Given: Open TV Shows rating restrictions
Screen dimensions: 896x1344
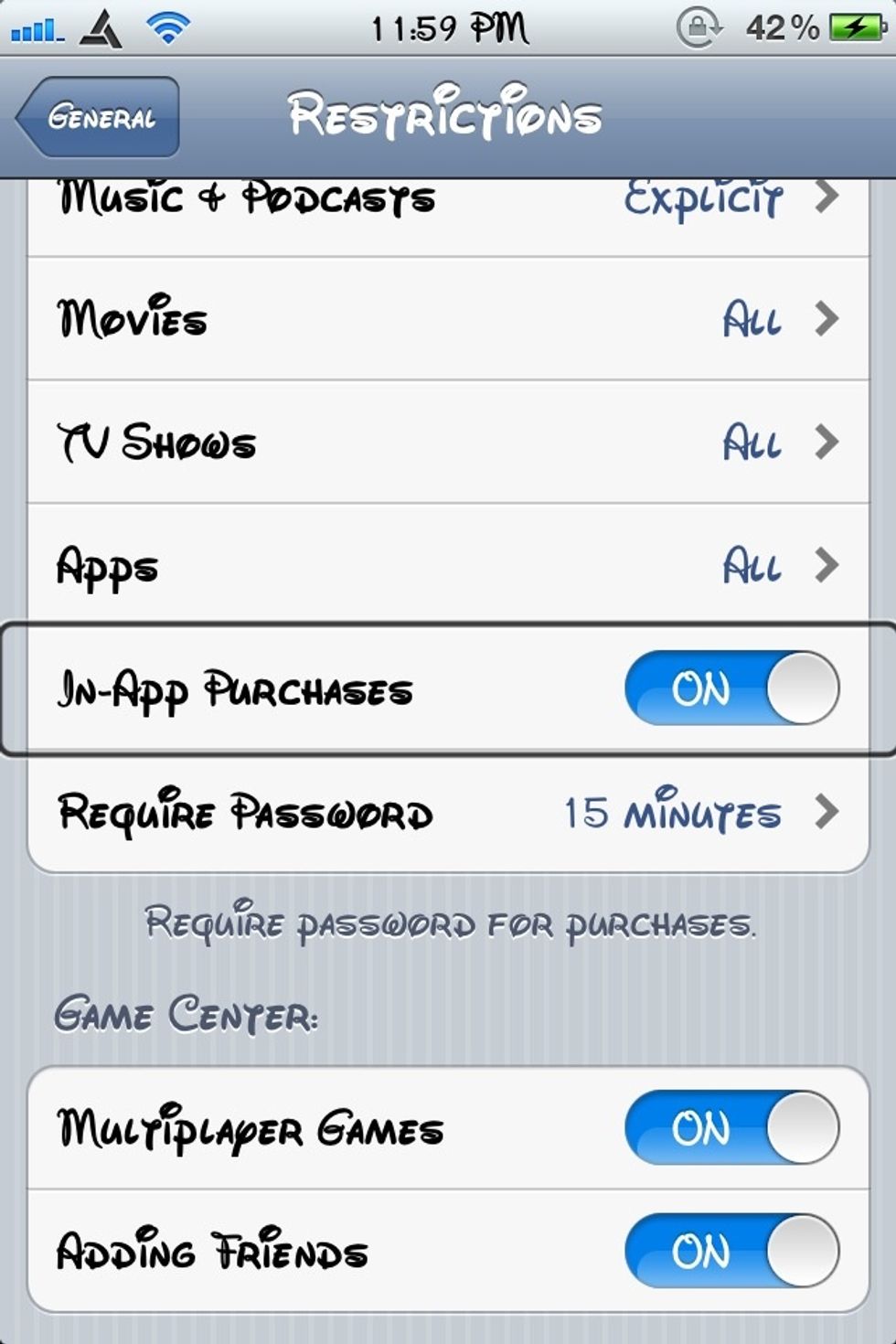Looking at the screenshot, I should pos(448,443).
